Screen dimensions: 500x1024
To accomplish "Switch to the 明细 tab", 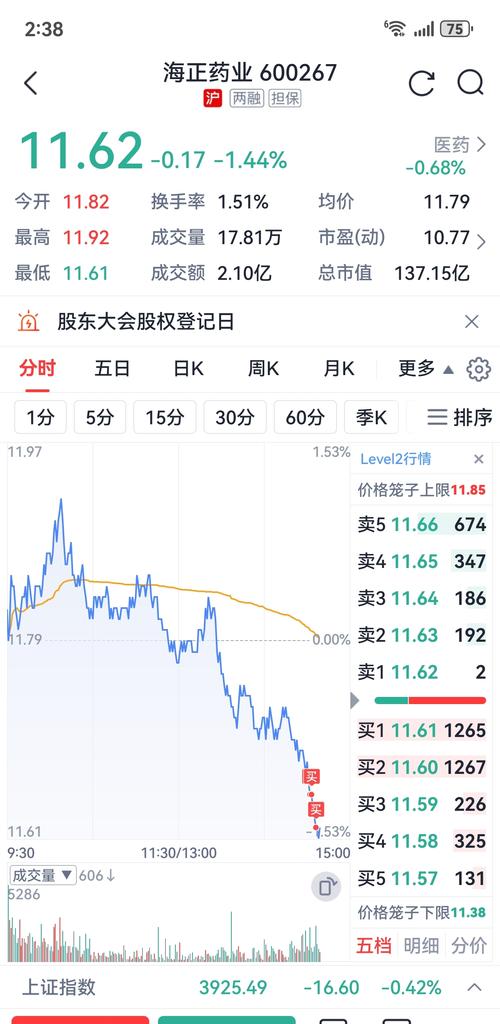I will coord(421,945).
